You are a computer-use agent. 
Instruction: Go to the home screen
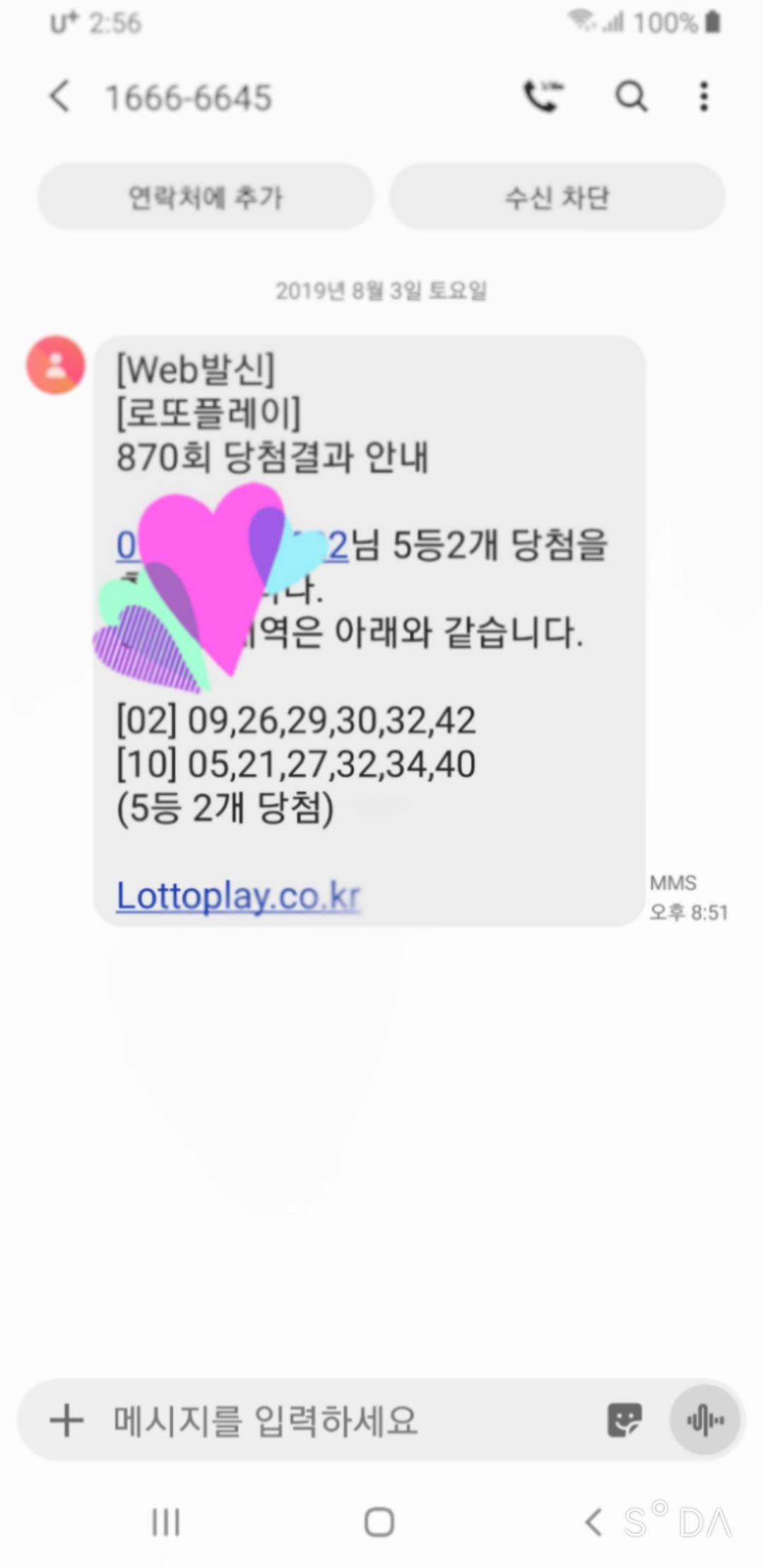point(379,1522)
